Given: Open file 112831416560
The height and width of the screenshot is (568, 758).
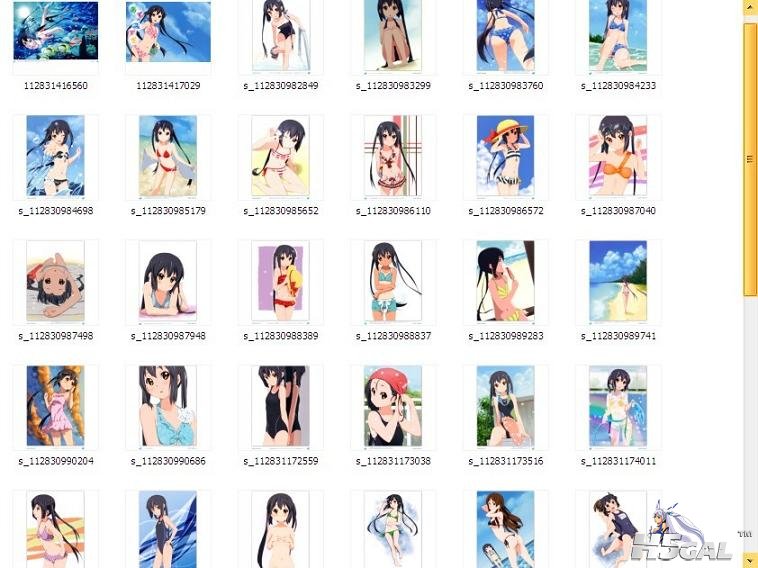Looking at the screenshot, I should click(x=55, y=33).
